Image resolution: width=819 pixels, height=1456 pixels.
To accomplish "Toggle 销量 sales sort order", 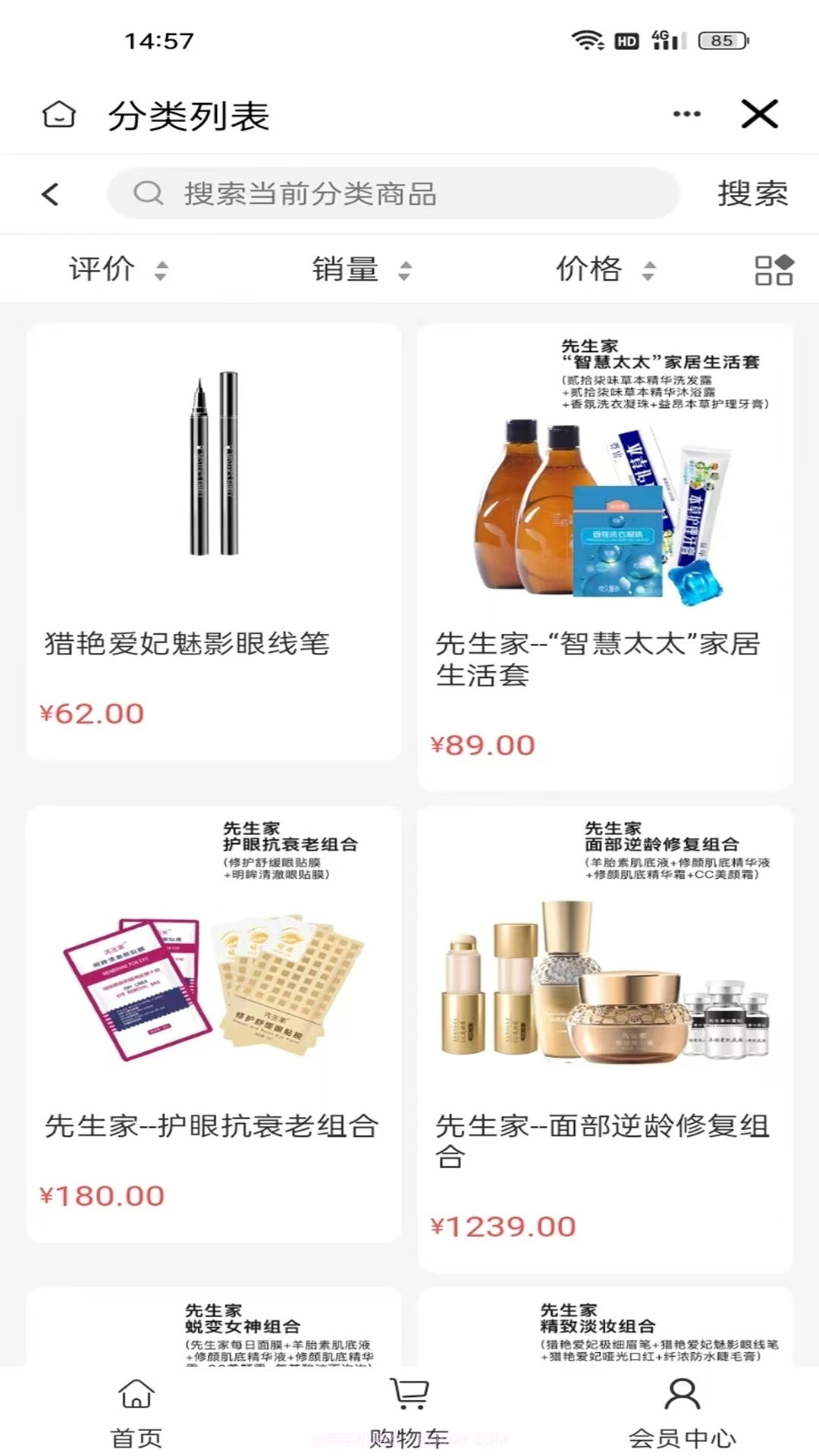I will (x=345, y=268).
